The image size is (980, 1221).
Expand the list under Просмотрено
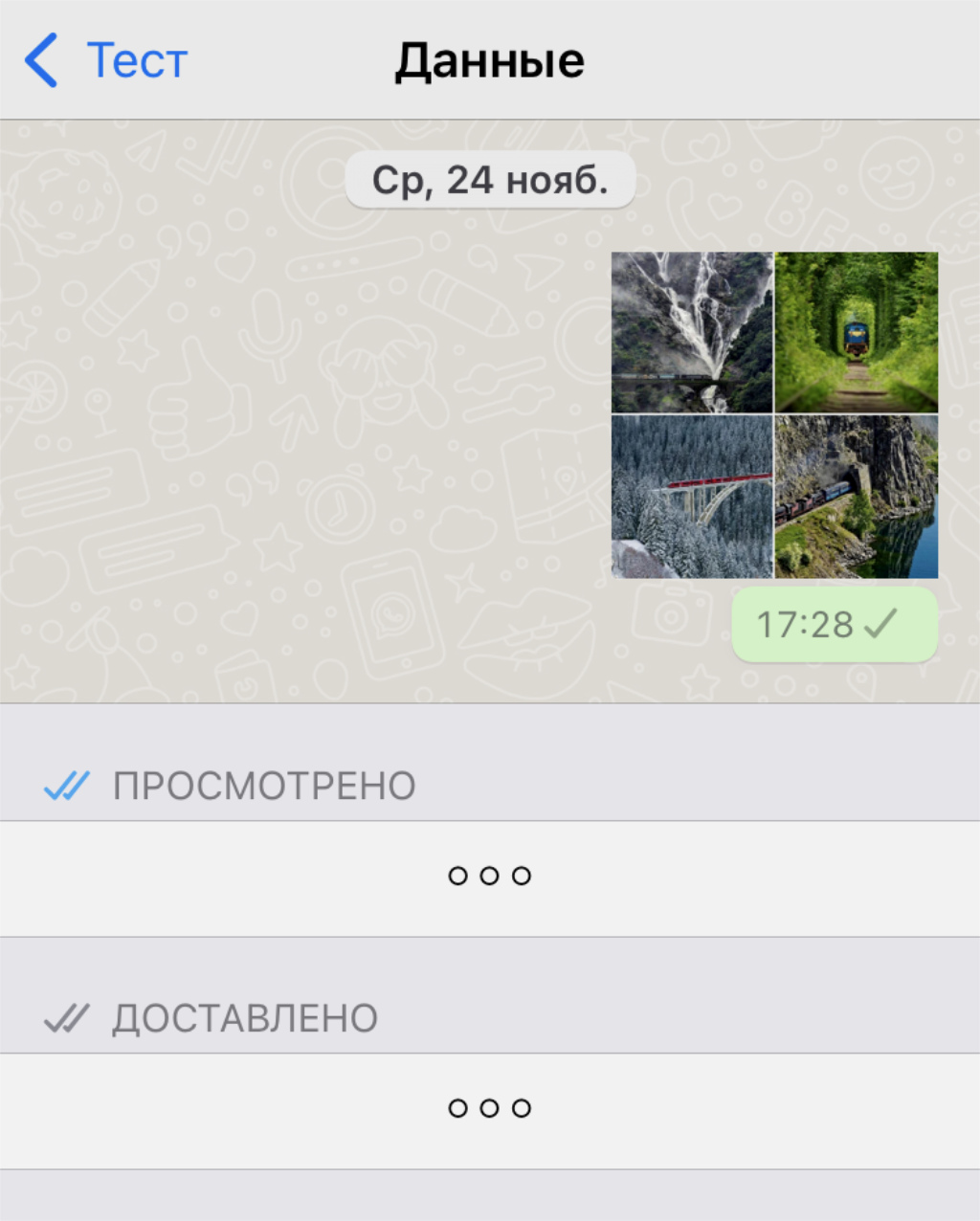click(x=489, y=876)
